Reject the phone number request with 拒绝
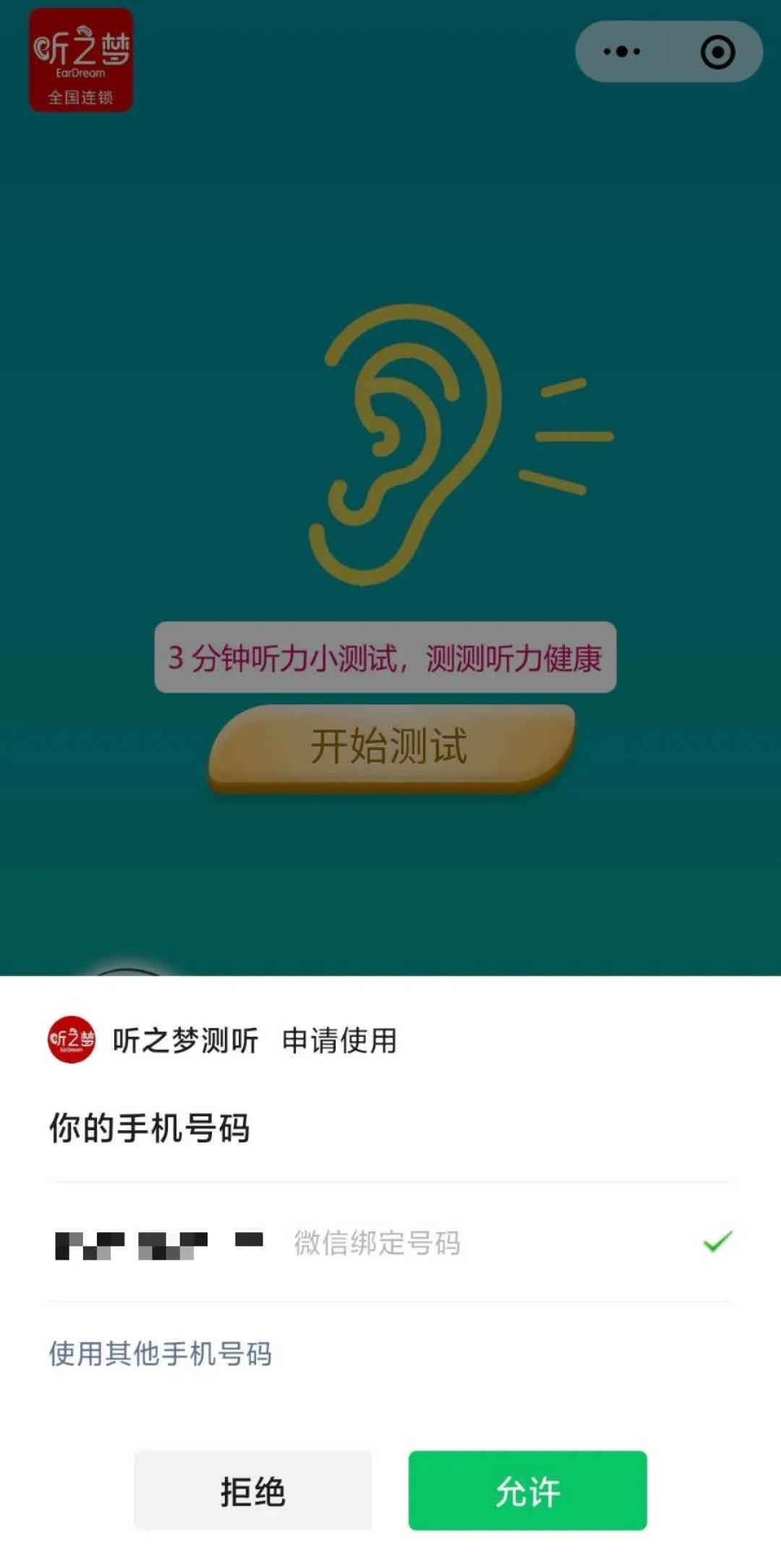This screenshot has height=1568, width=781. (x=253, y=1491)
